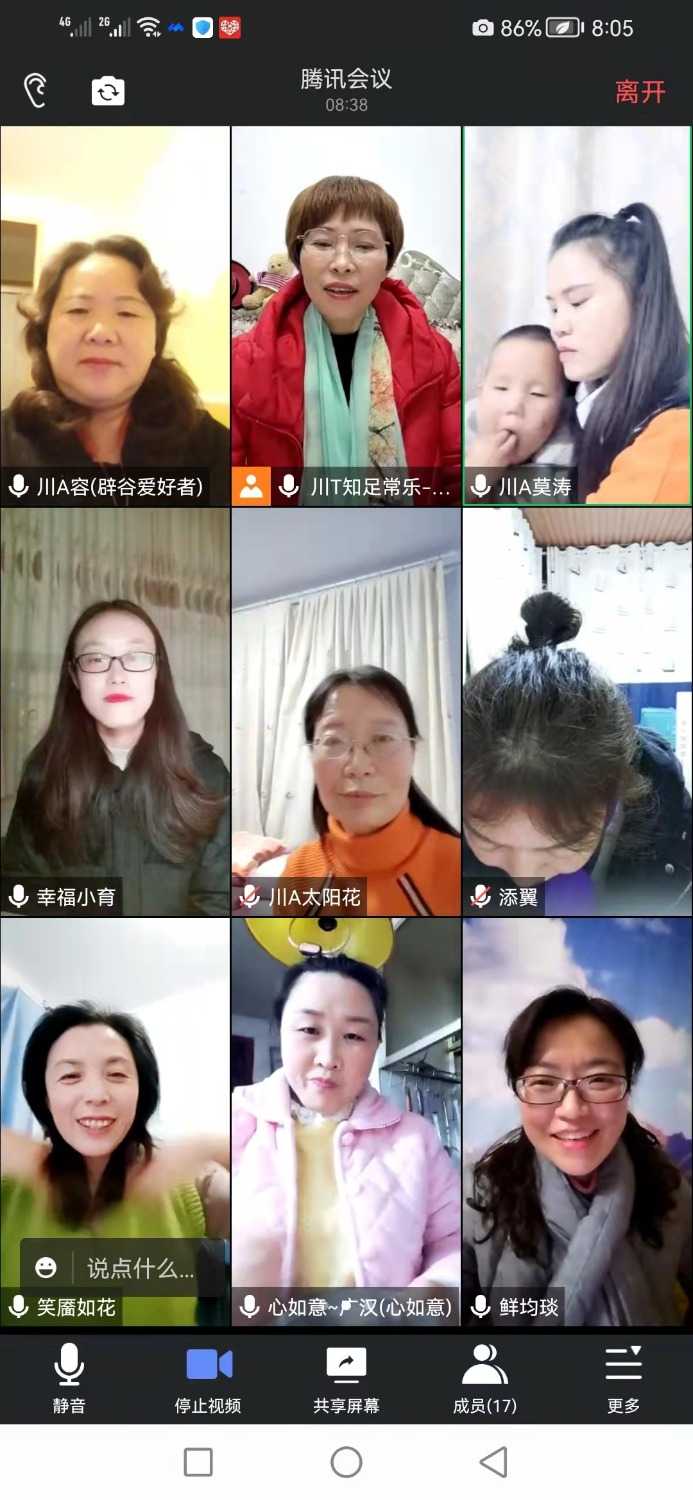This screenshot has height=1500, width=693.
Task: Select the host video tile 川T知足常乐
Action: coord(346,315)
